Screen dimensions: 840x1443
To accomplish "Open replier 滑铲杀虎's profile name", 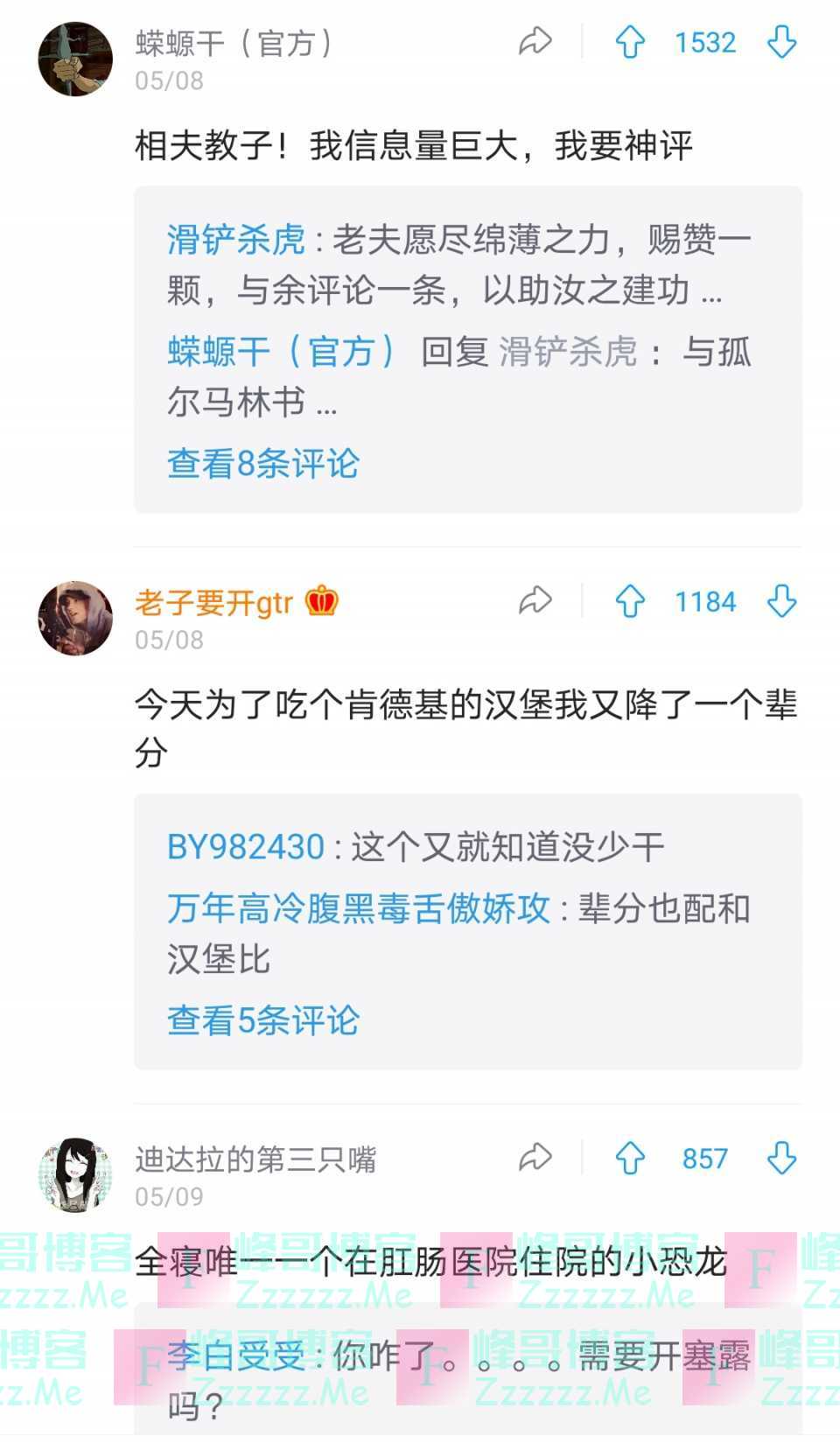I will 236,239.
